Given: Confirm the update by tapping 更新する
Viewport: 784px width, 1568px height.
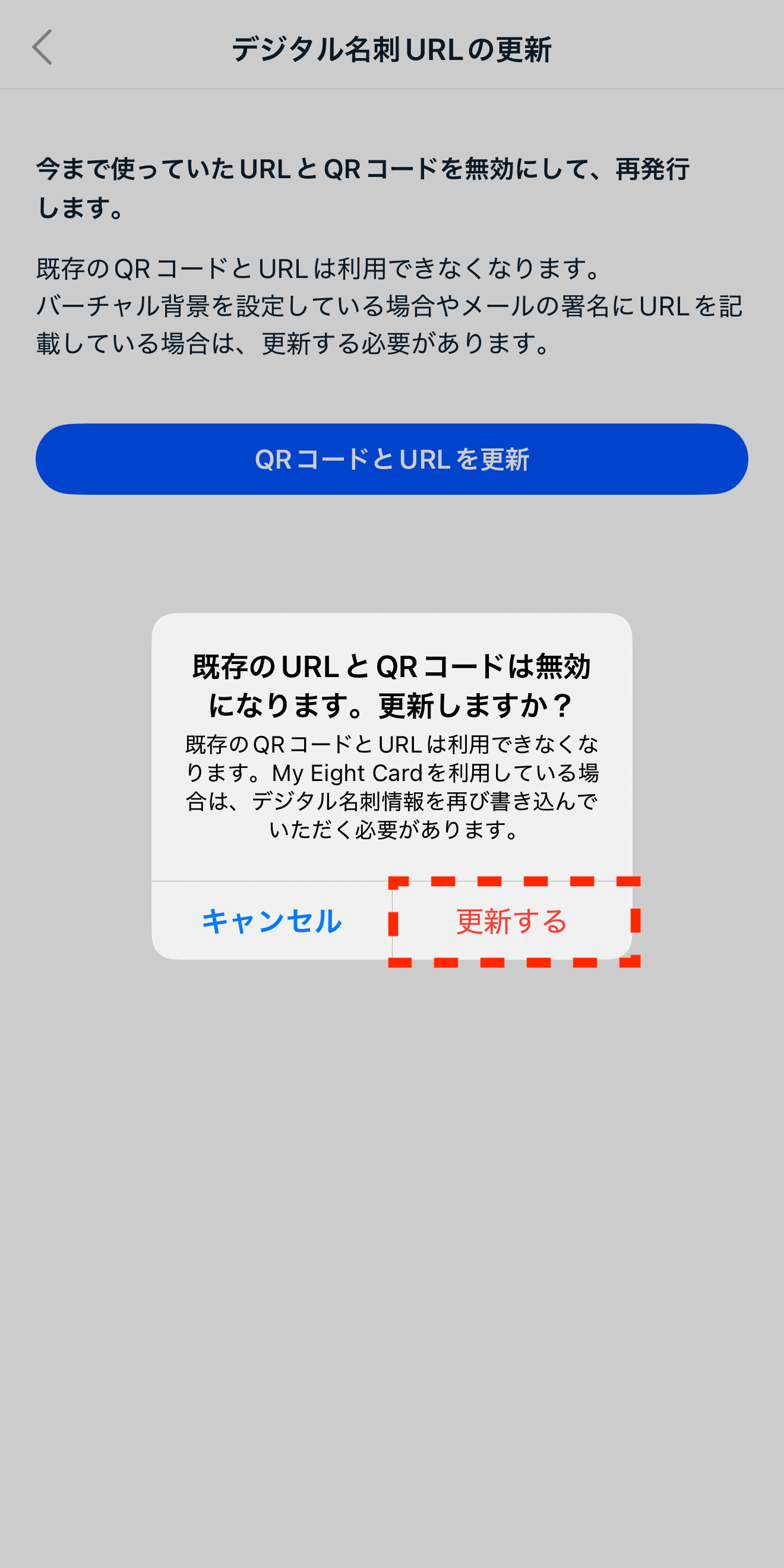Looking at the screenshot, I should click(512, 921).
